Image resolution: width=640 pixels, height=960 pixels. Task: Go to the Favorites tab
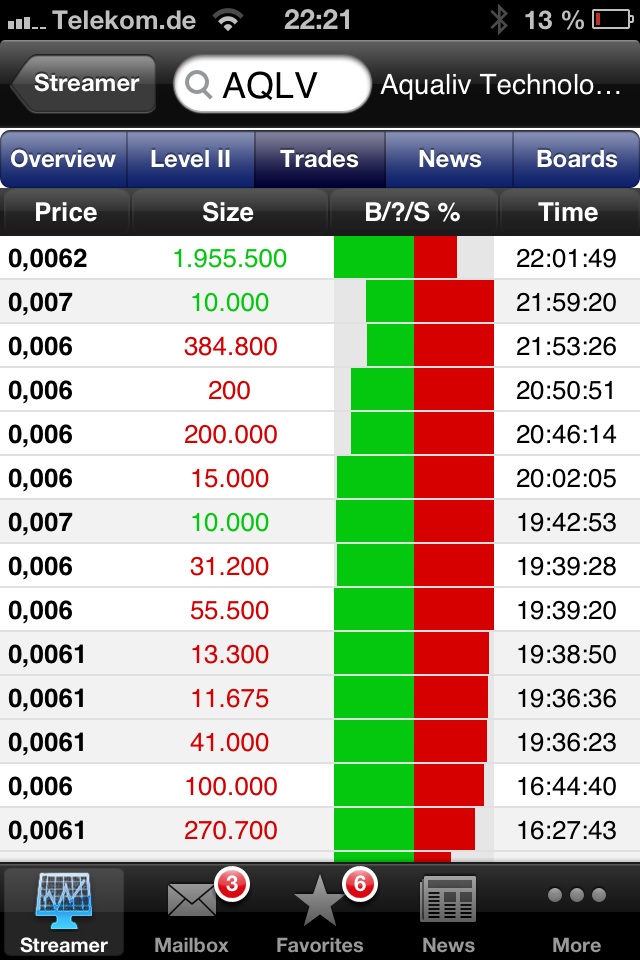(320, 912)
